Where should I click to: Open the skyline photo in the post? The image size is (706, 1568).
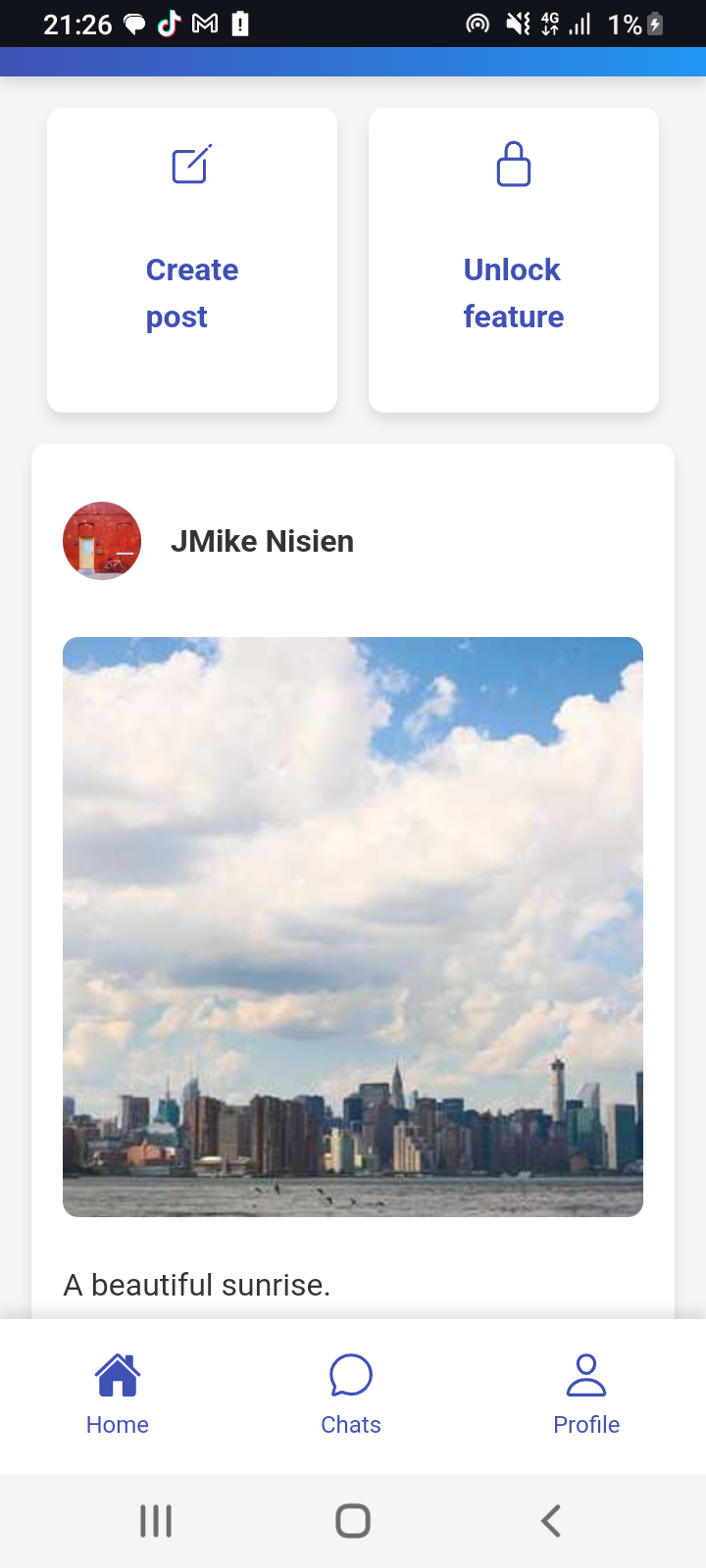tap(353, 926)
